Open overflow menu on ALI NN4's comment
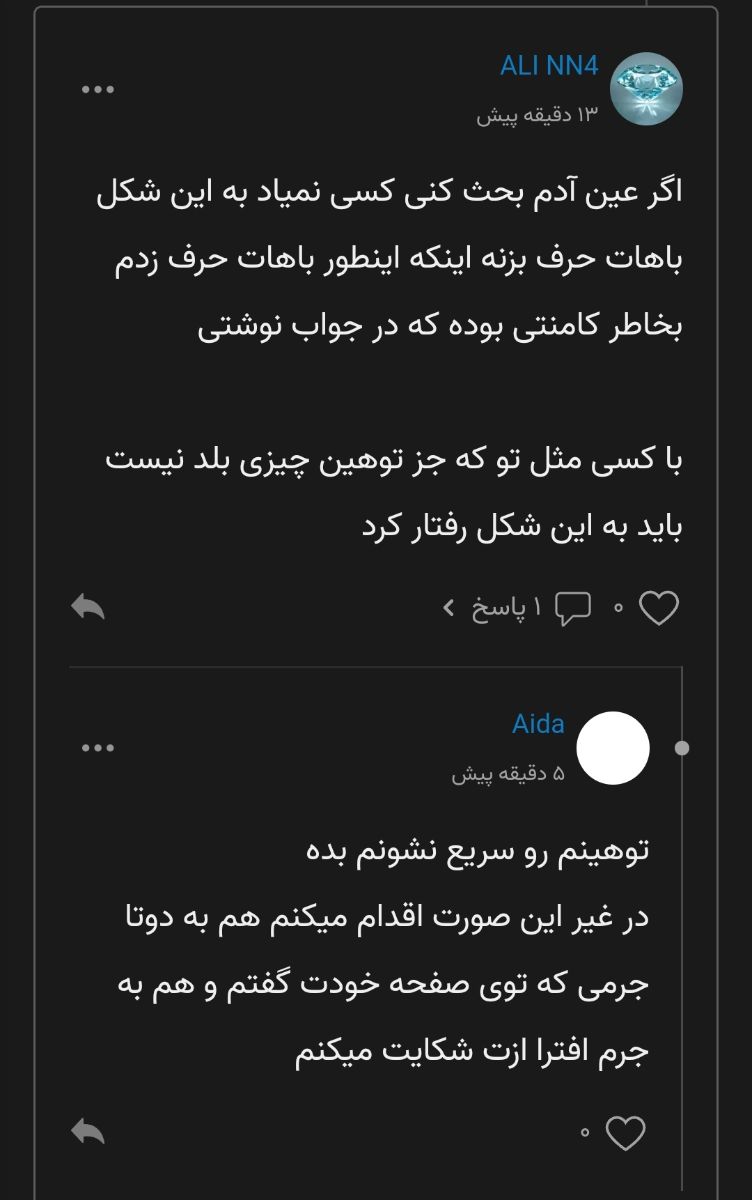752x1200 pixels. [x=98, y=89]
